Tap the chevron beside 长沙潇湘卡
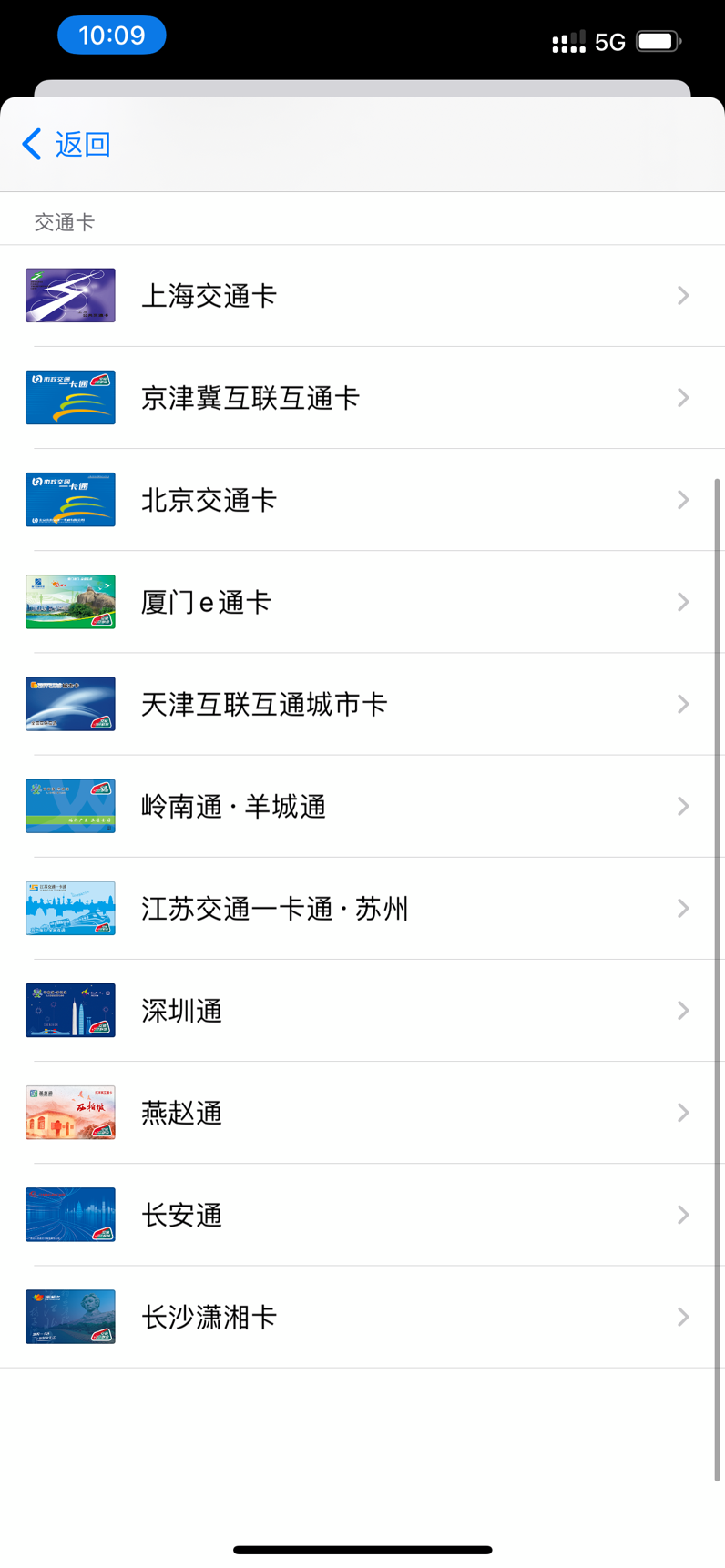The height and width of the screenshot is (1568, 725). pyautogui.click(x=683, y=1316)
